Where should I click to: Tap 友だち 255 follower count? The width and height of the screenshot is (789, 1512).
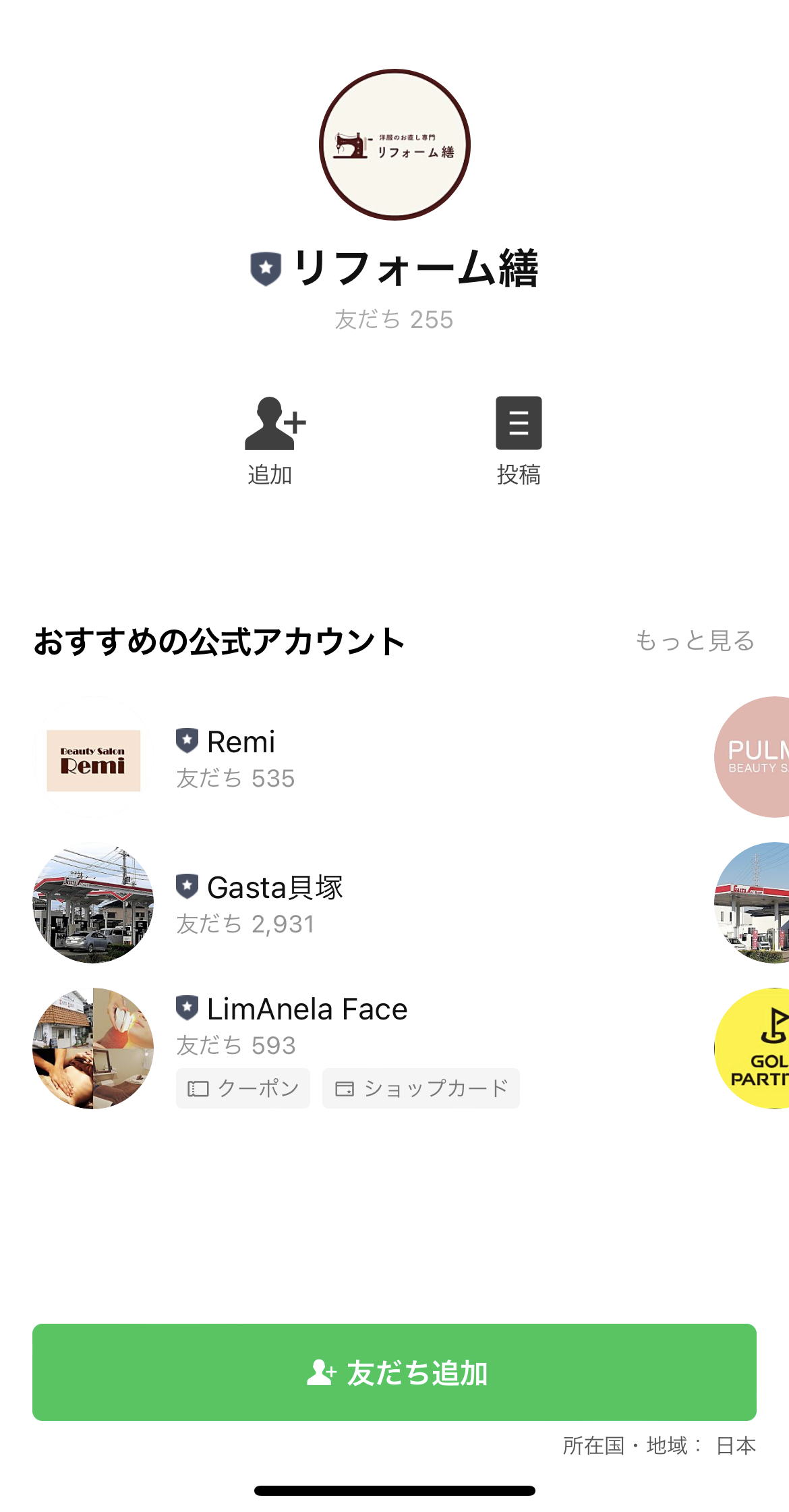click(394, 319)
